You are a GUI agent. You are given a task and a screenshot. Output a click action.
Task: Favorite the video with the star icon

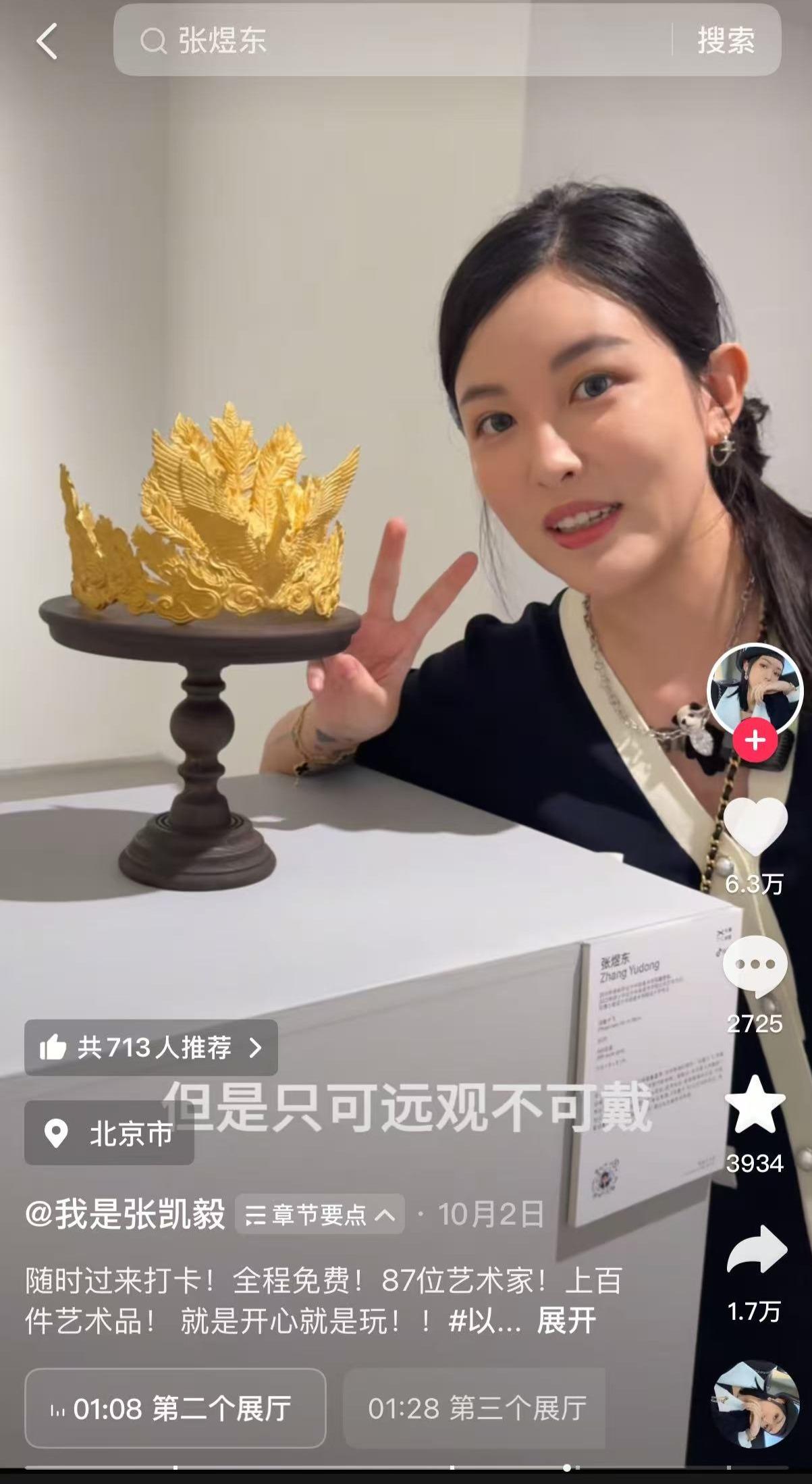click(x=755, y=1106)
